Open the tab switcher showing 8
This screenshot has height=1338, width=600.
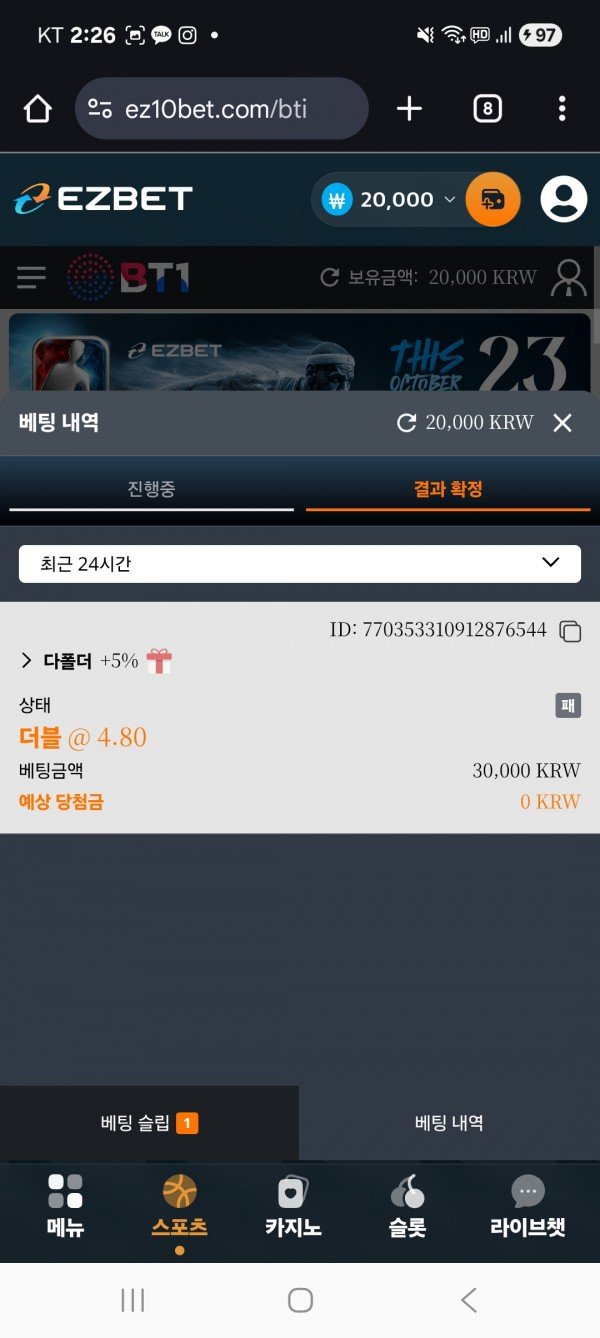pos(487,109)
